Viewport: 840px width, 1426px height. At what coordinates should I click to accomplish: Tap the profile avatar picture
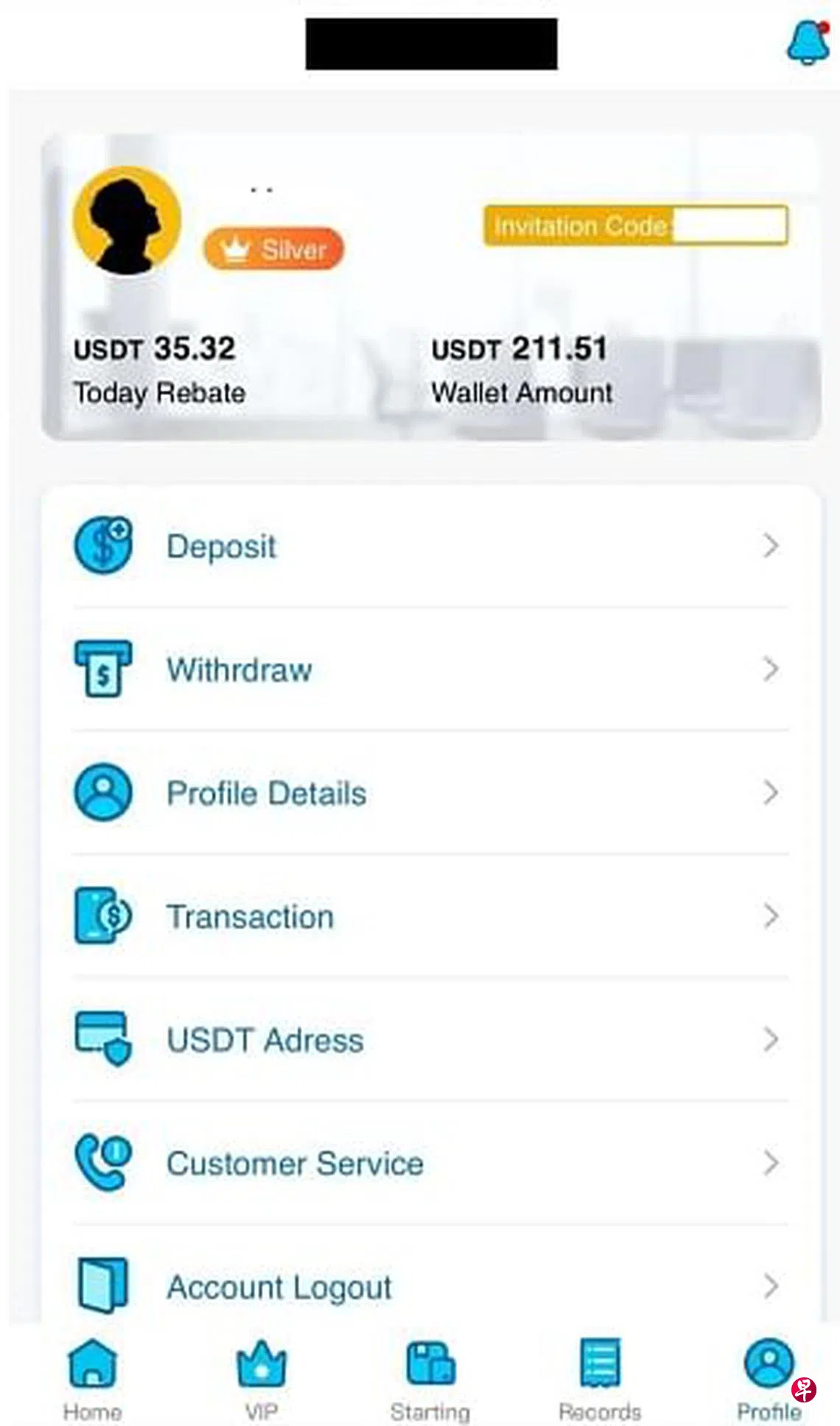click(x=127, y=221)
